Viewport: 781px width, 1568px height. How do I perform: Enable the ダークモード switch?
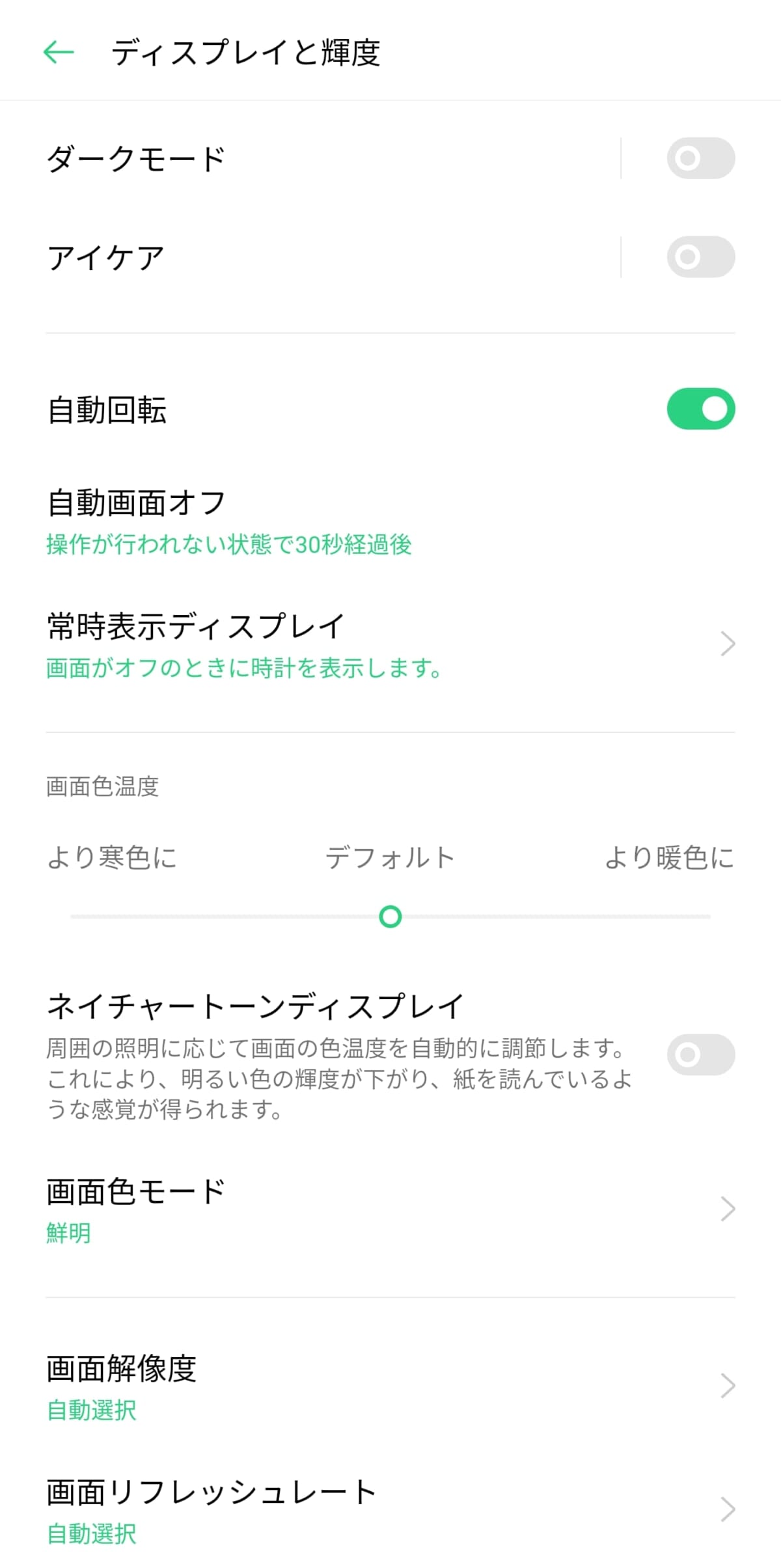pyautogui.click(x=700, y=158)
